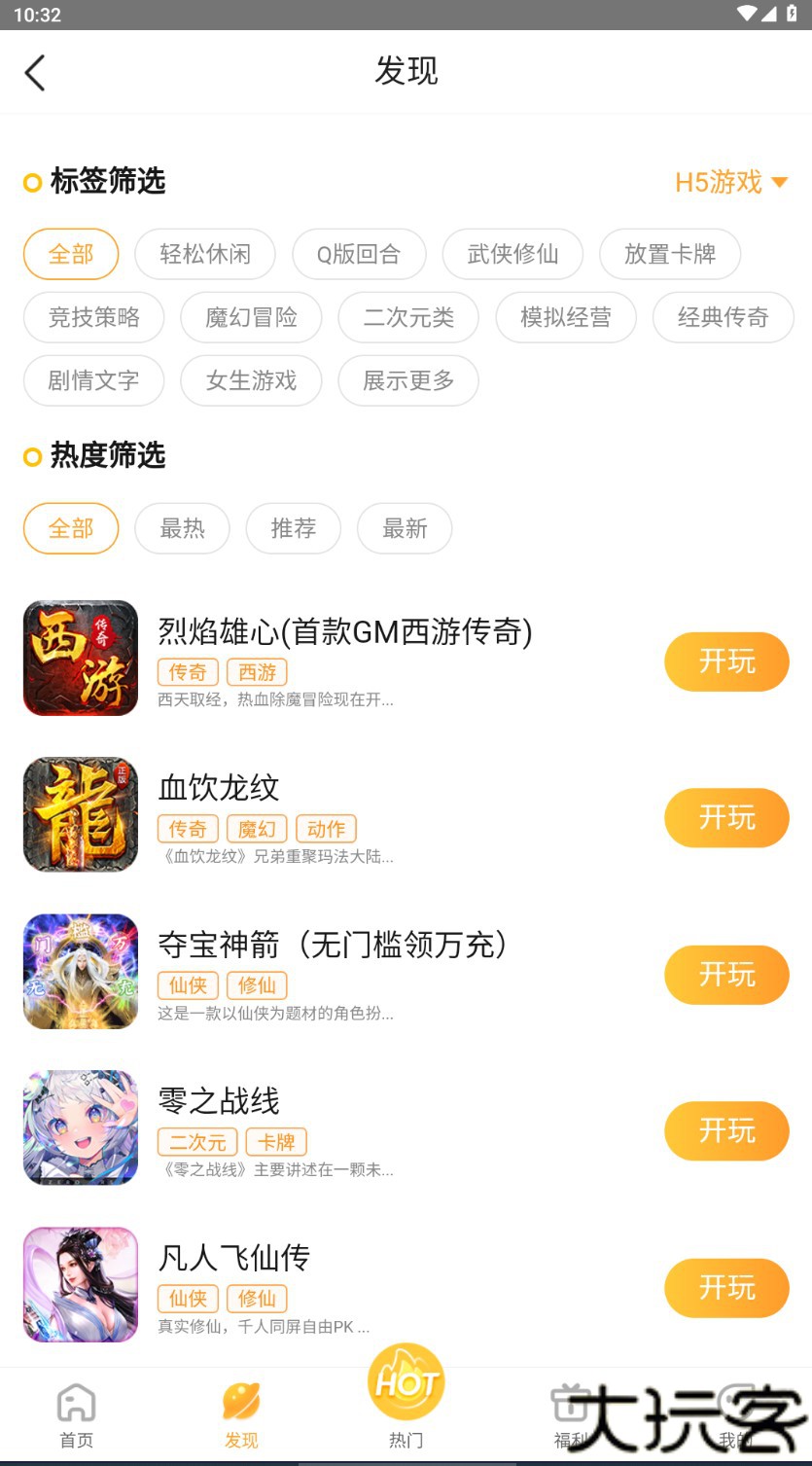Viewport: 812px width, 1466px height.
Task: Select the 推荐 filter pill
Action: coord(293,528)
